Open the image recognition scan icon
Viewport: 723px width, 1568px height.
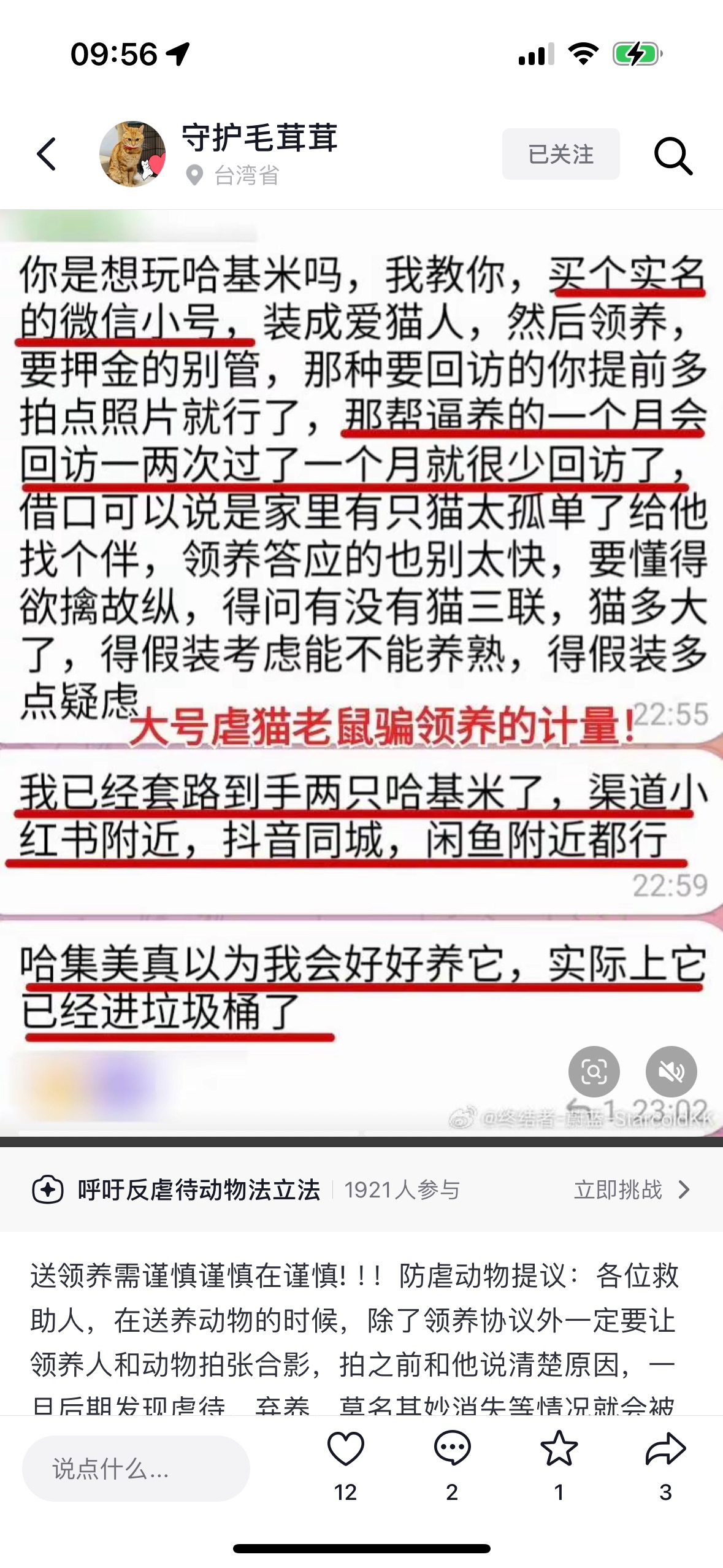[594, 1071]
